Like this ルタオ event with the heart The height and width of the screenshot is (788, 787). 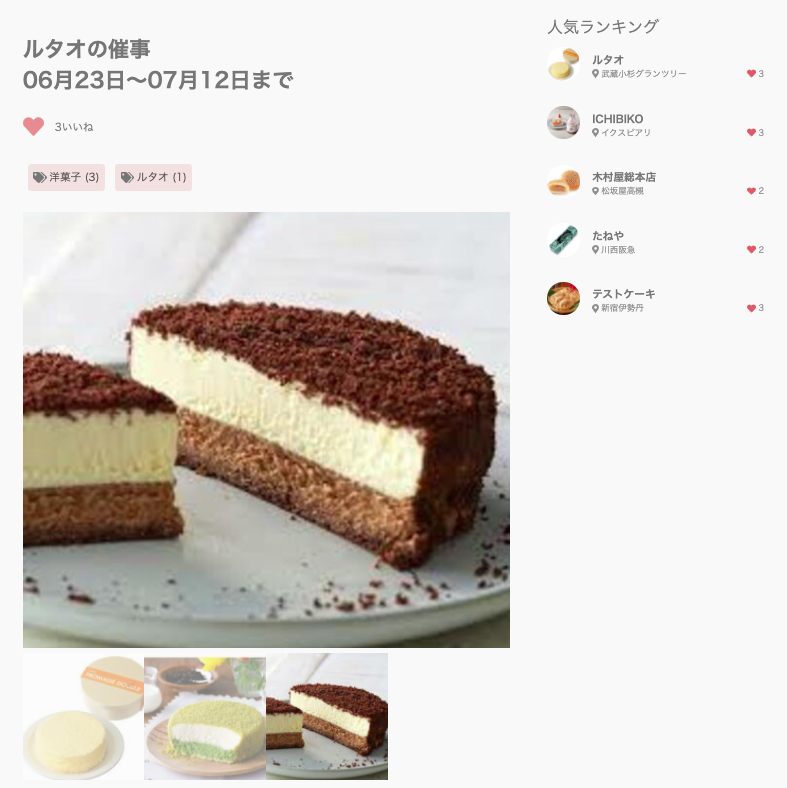point(34,126)
